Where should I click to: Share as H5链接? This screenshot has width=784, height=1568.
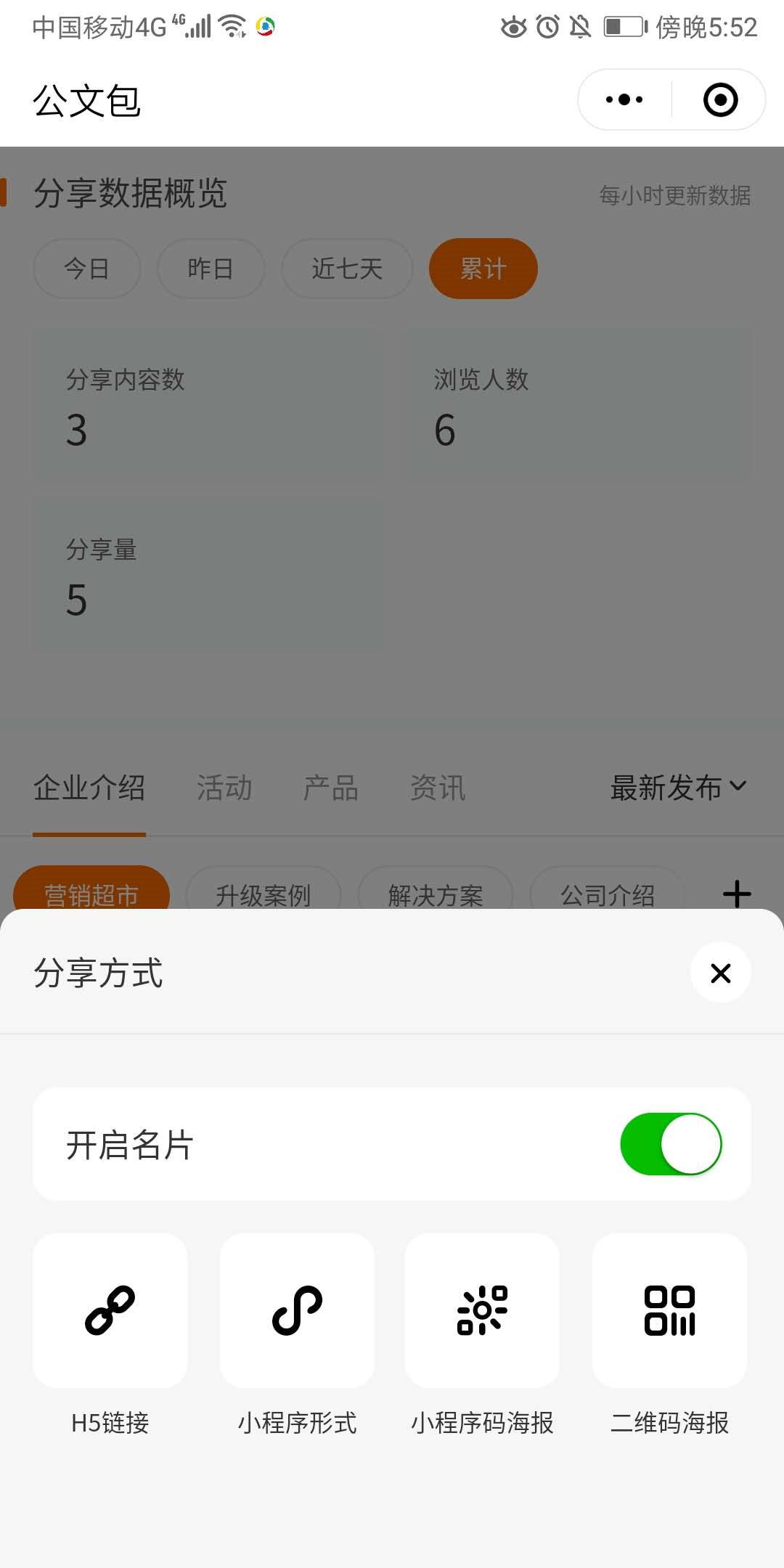pyautogui.click(x=110, y=1310)
